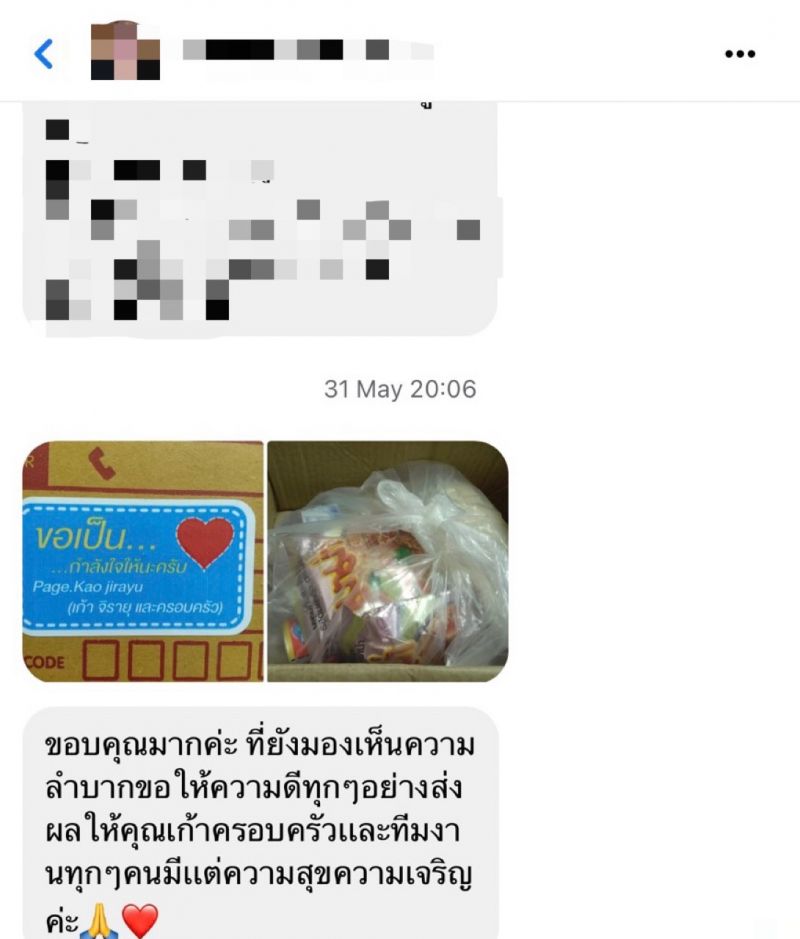Go back using the blue arrow
This screenshot has height=939, width=800.
[x=44, y=53]
